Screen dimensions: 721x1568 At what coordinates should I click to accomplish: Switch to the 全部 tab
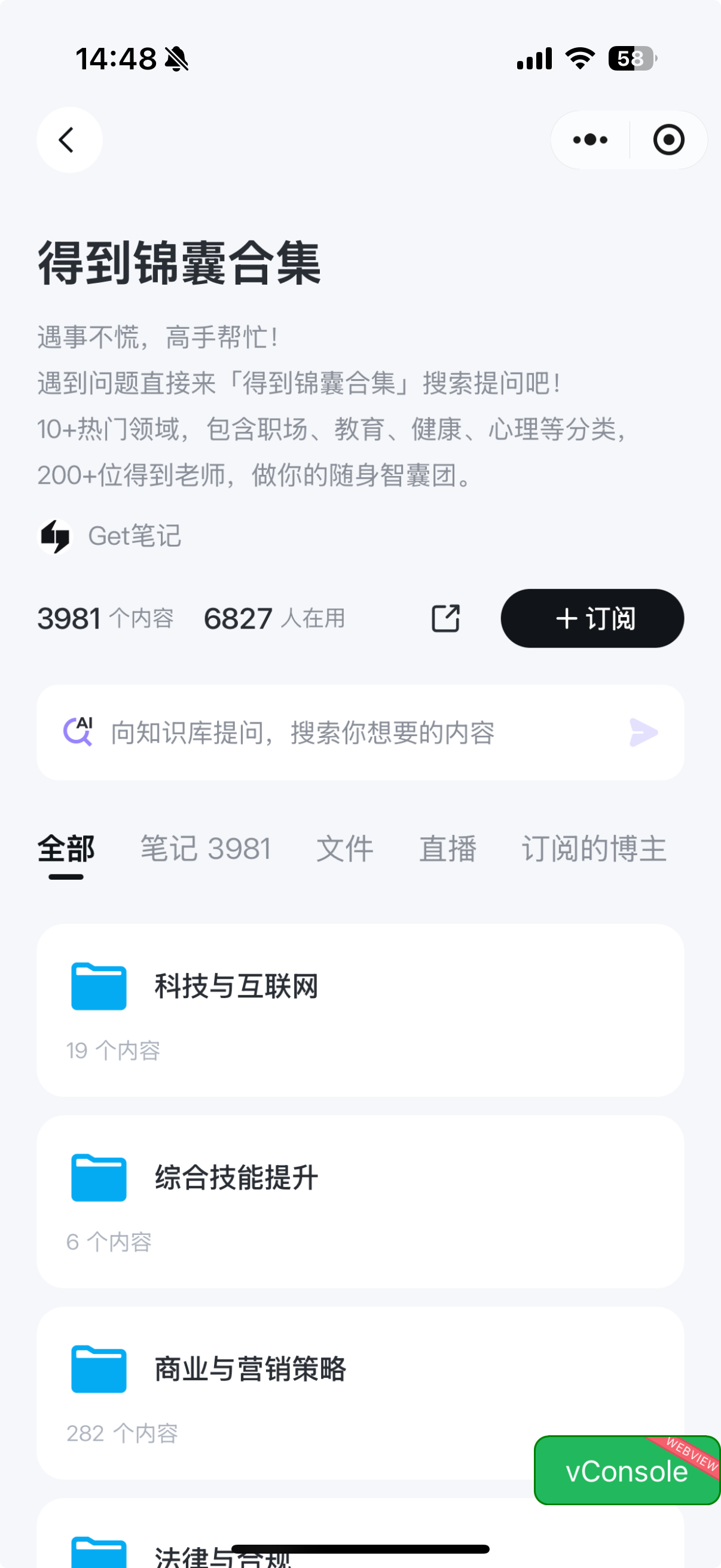tap(66, 849)
